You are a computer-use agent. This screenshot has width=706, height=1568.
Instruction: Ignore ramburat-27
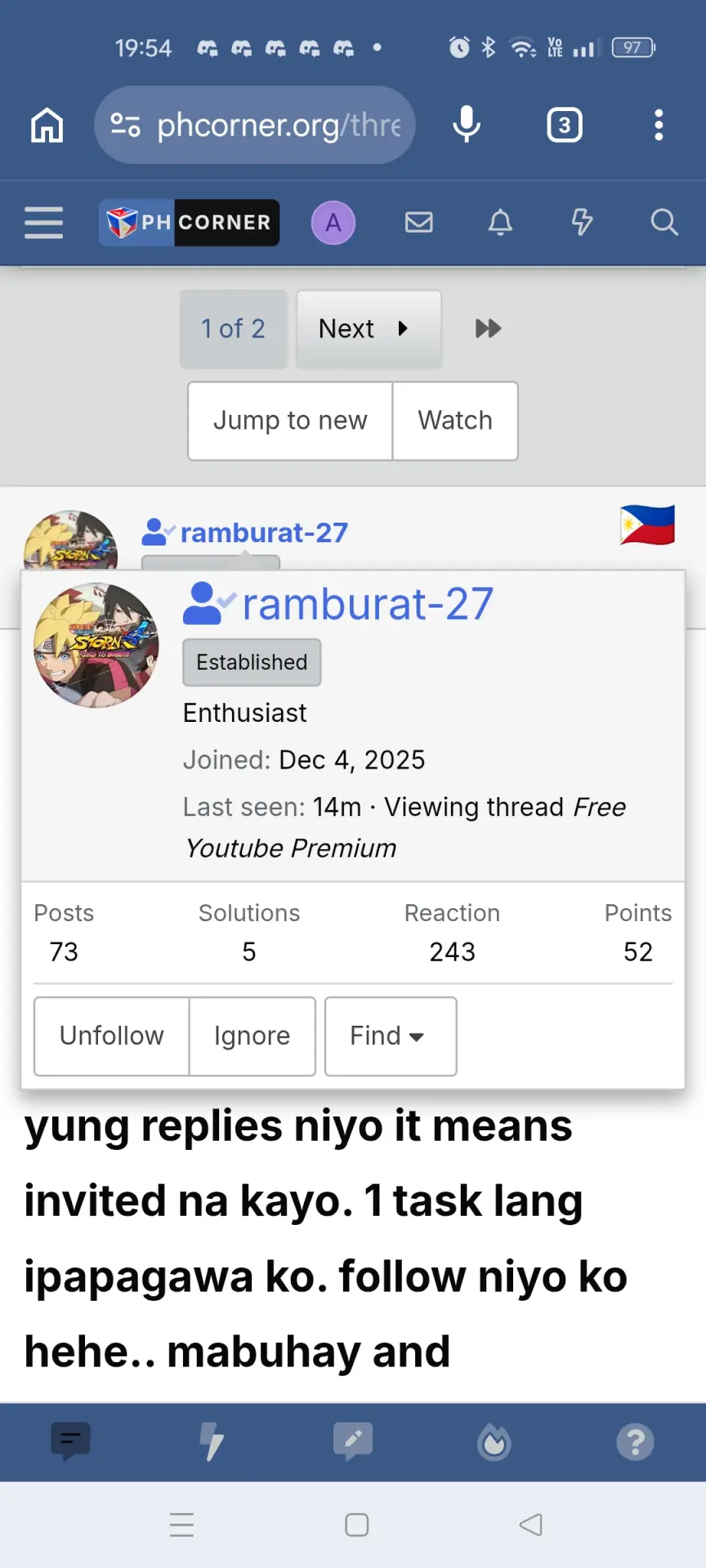252,1036
